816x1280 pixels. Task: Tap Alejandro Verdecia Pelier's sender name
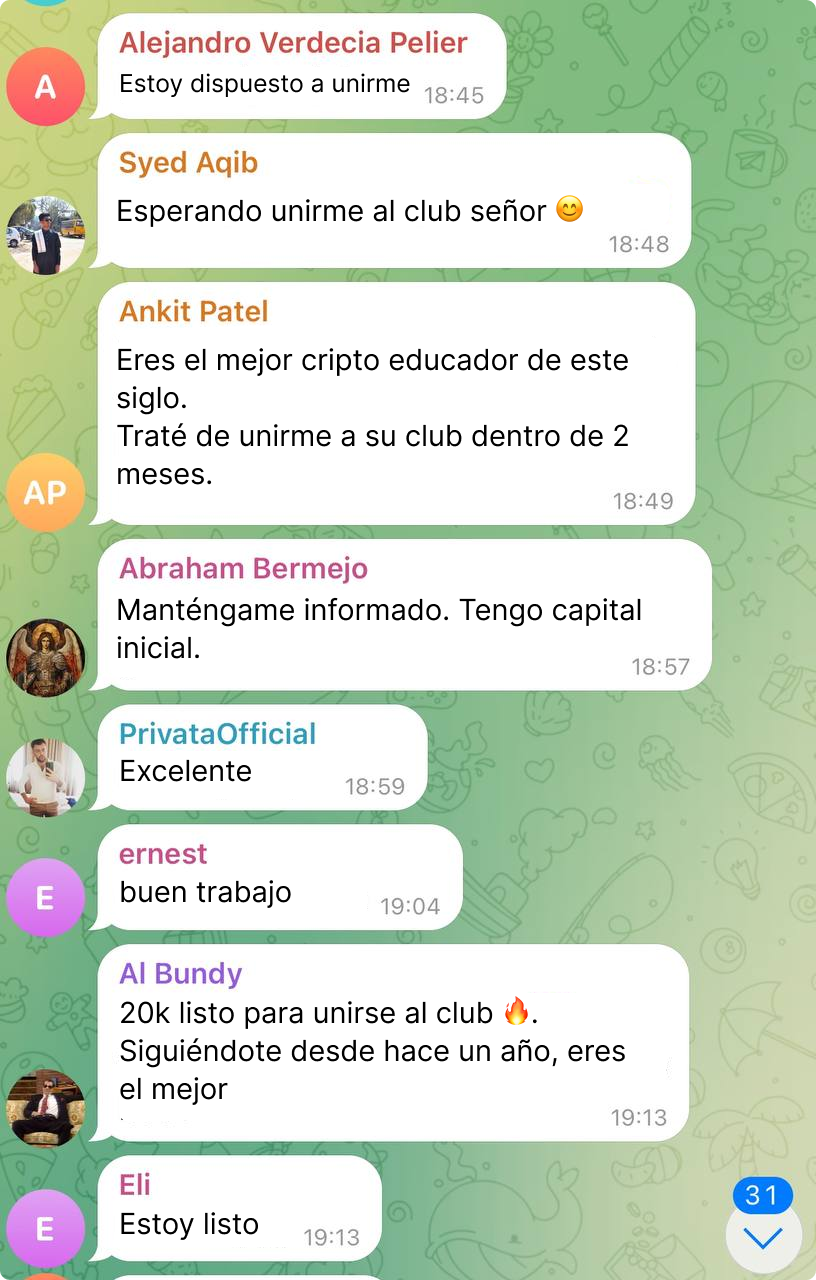[293, 43]
